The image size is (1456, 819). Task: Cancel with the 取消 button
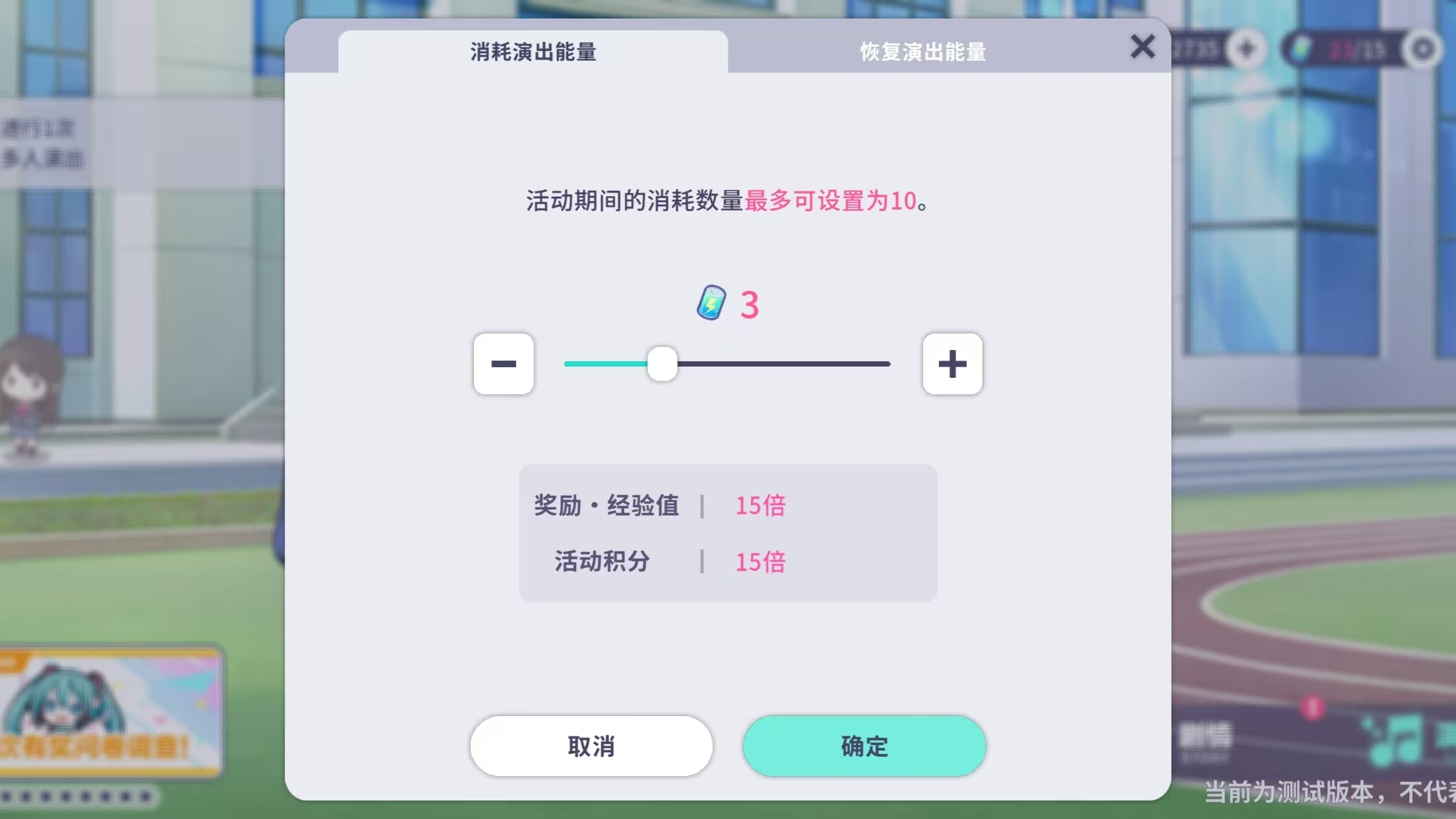[x=591, y=746]
